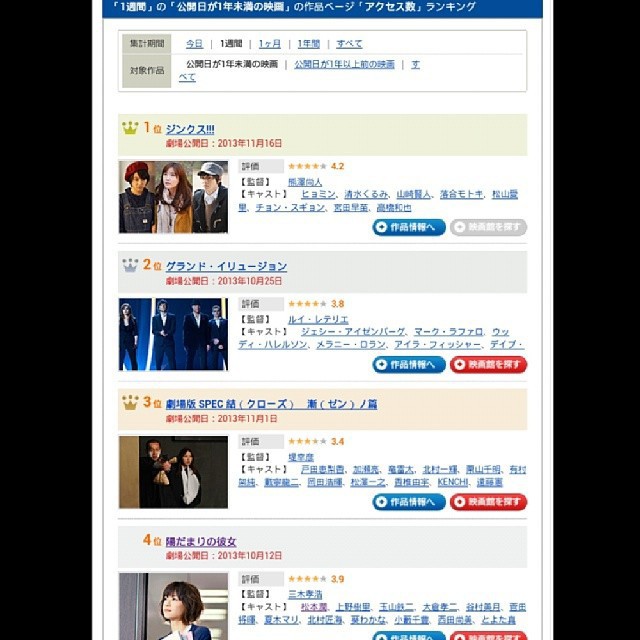Open cast member マーク・ラファロ's page

[449, 332]
